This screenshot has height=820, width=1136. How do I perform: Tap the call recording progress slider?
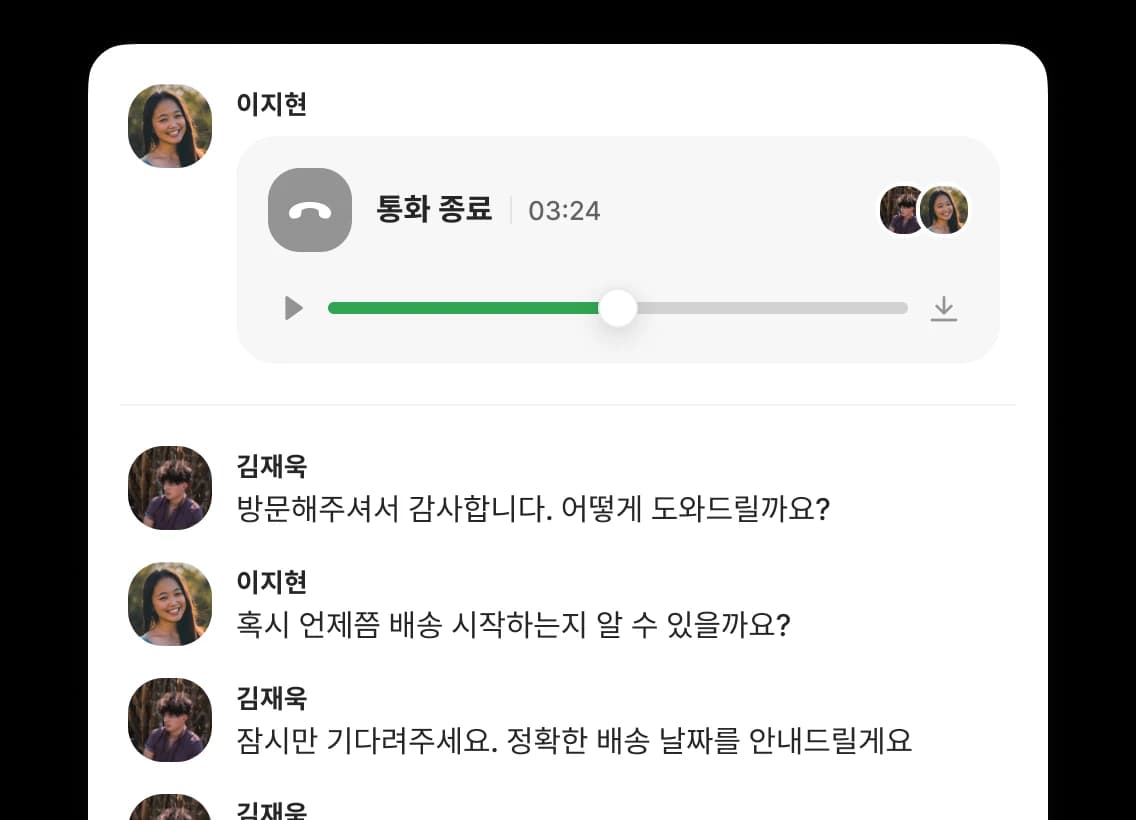(618, 308)
